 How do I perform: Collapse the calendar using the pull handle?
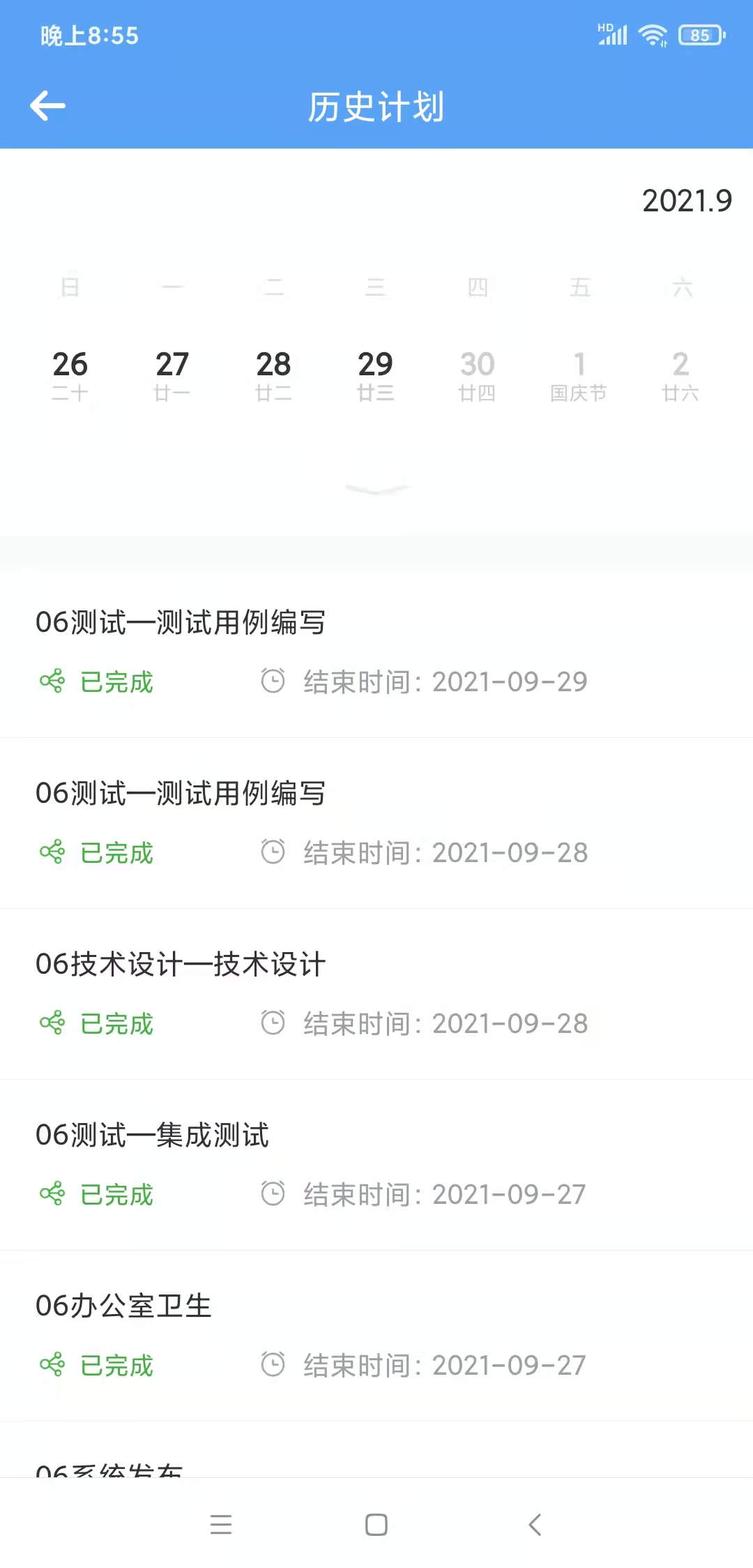pyautogui.click(x=376, y=488)
